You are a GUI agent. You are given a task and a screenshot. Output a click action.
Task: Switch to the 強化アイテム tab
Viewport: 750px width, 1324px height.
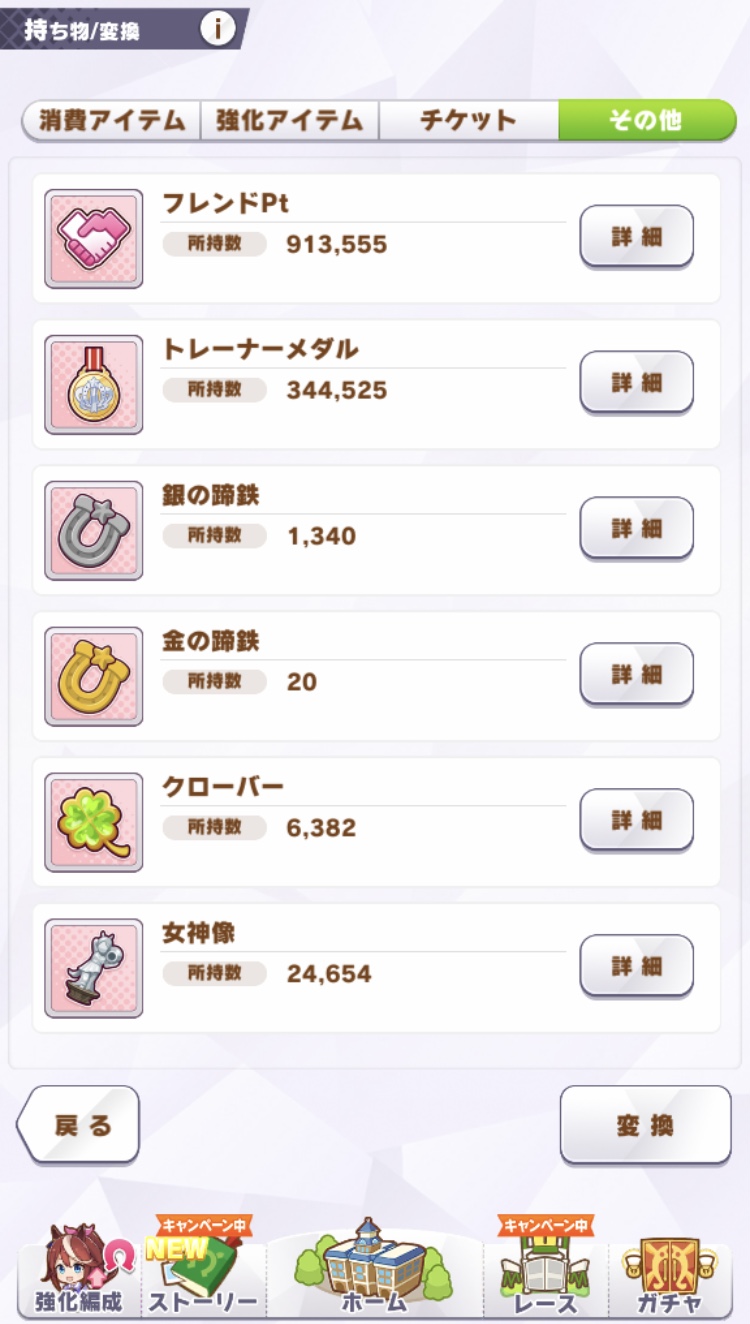[289, 121]
